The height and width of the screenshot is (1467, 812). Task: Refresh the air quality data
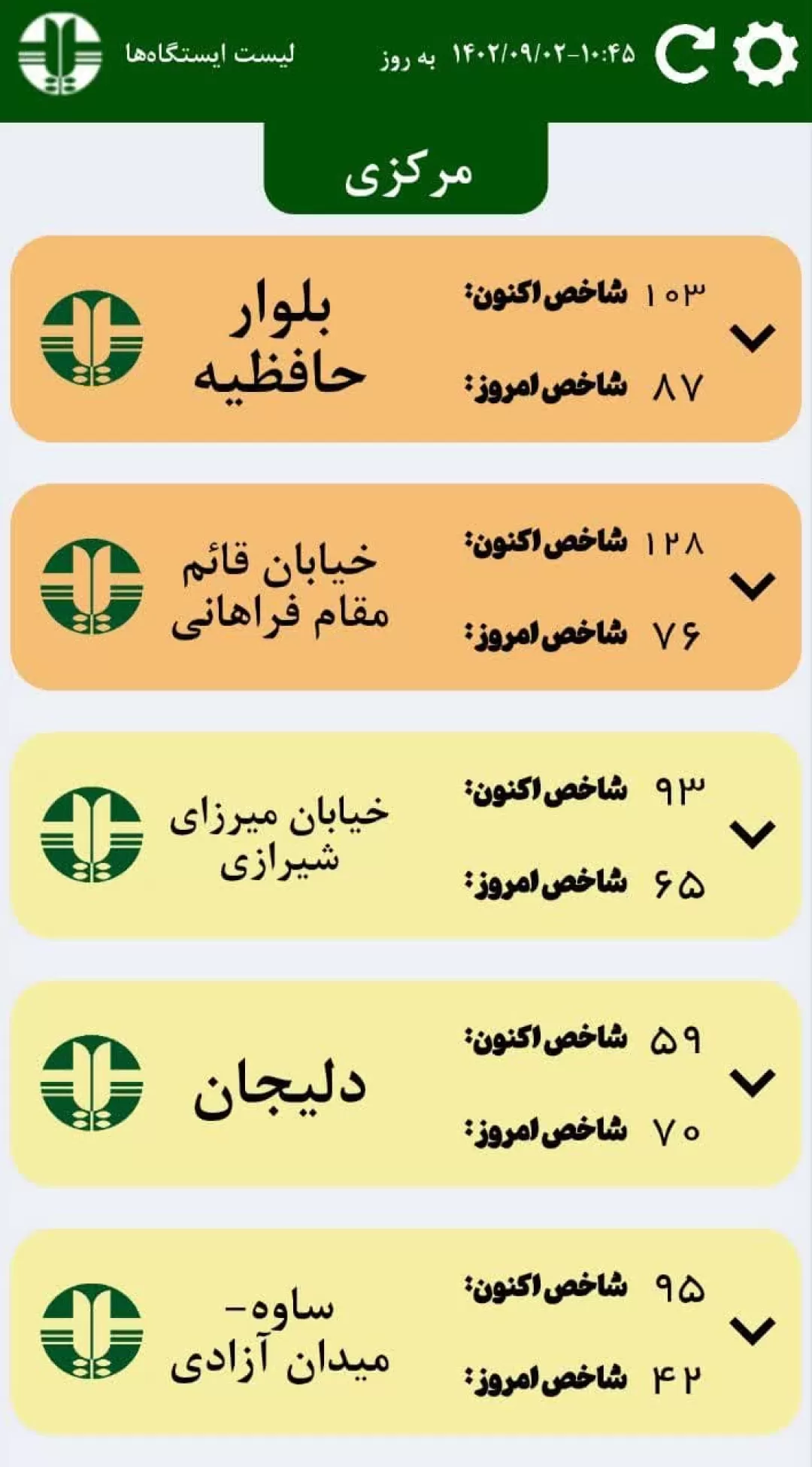684,54
